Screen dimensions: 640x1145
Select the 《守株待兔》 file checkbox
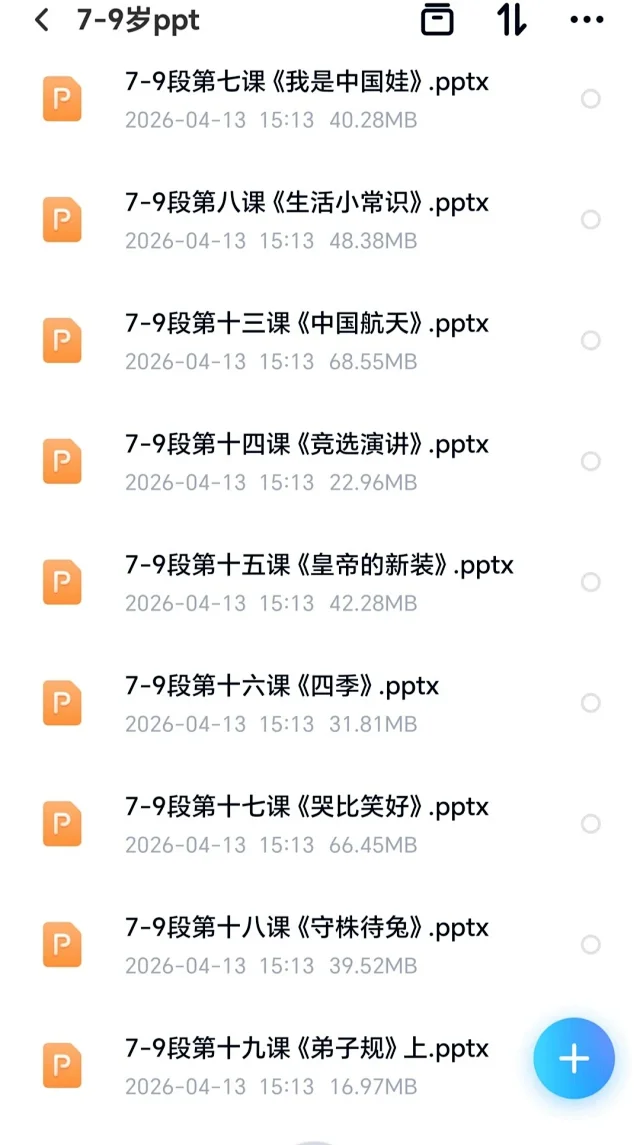(591, 945)
